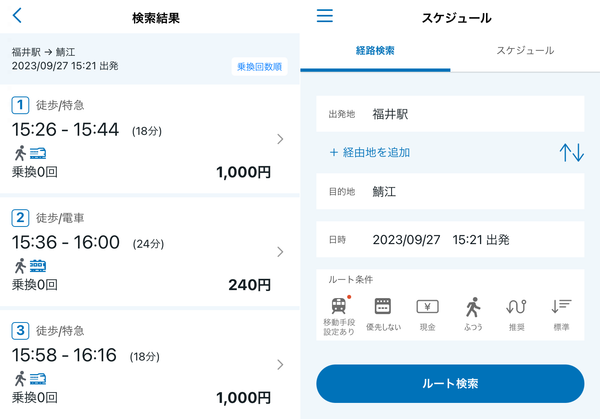600x419 pixels.
Task: Change the ふつう walking speed option
Action: (473, 315)
